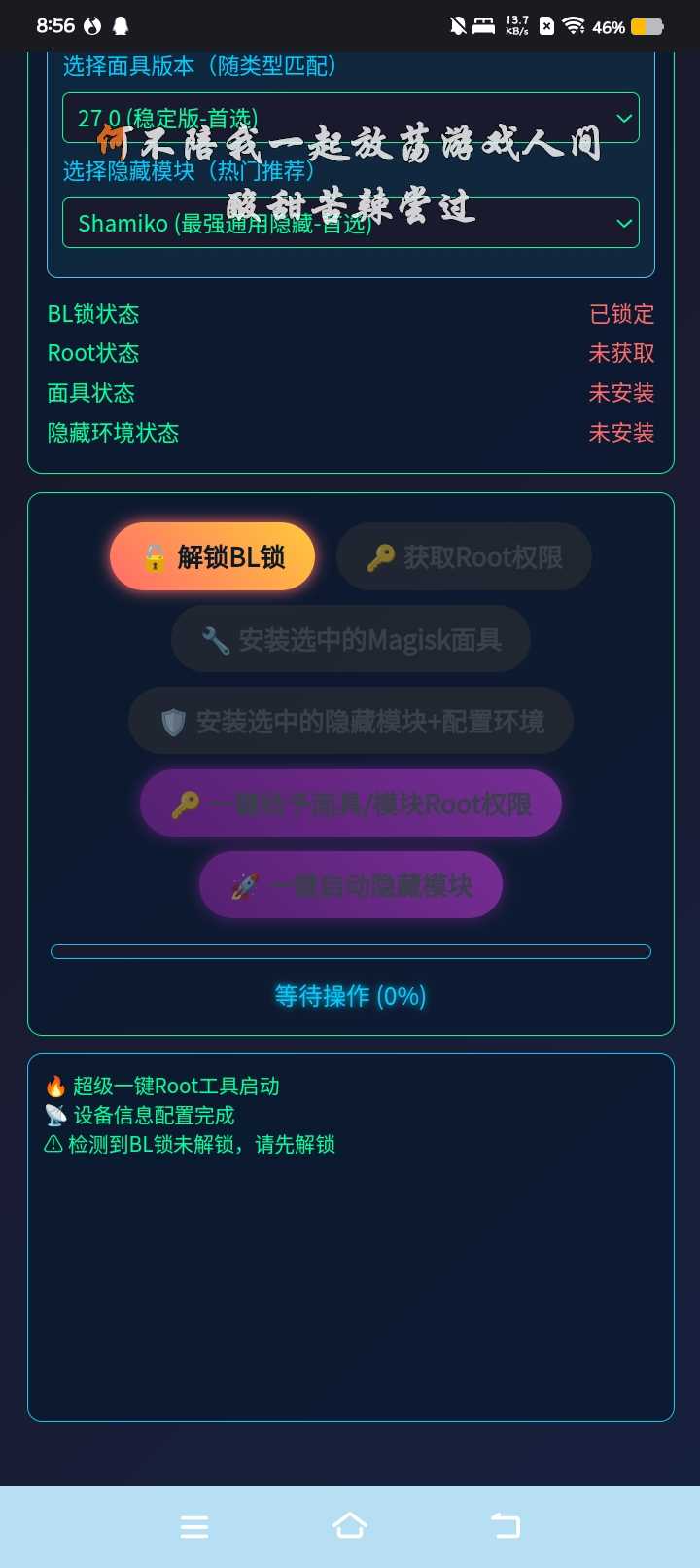Go back using the system back button
The height and width of the screenshot is (1568, 700).
[506, 1526]
